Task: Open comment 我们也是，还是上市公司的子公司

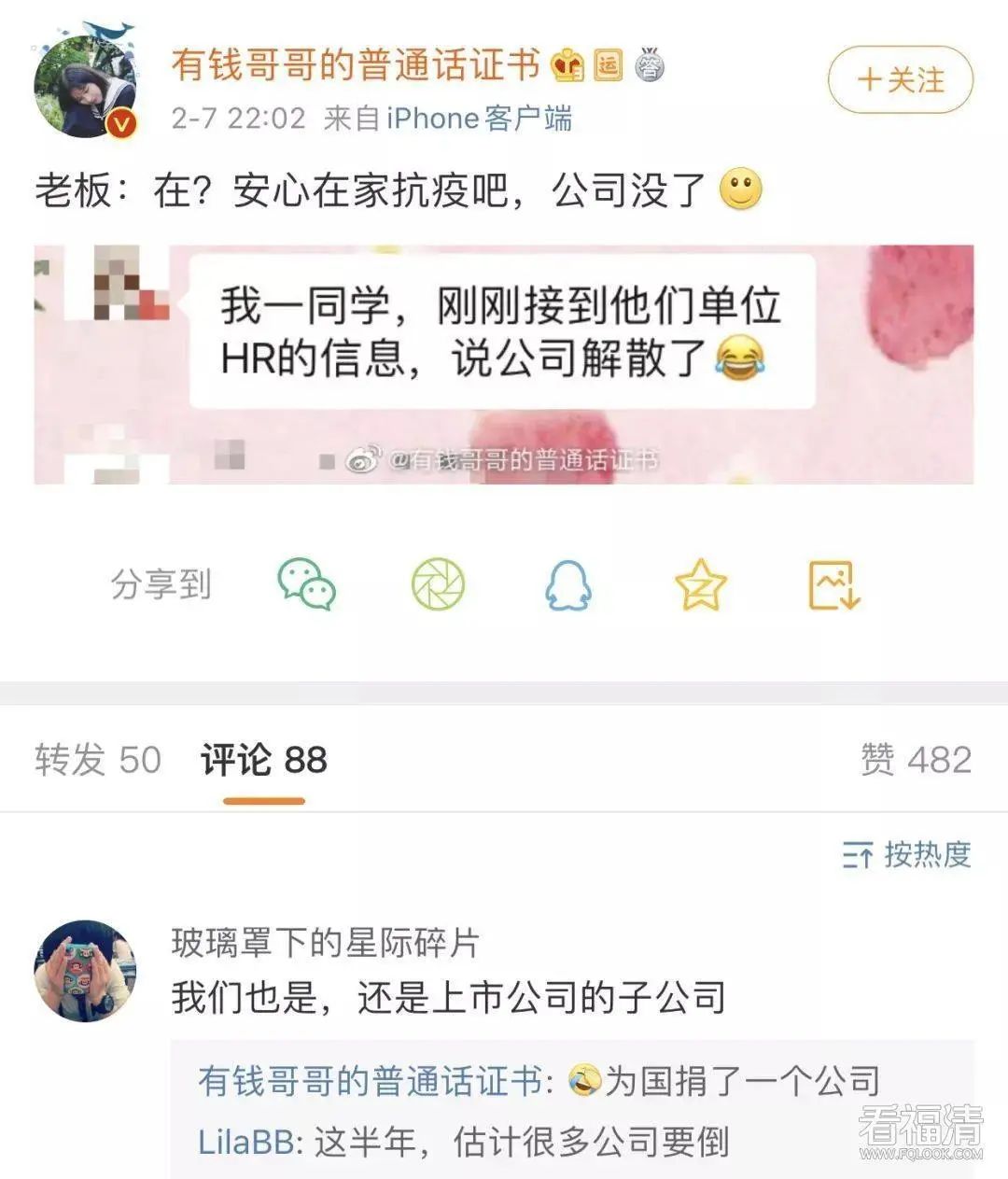Action: tap(448, 998)
